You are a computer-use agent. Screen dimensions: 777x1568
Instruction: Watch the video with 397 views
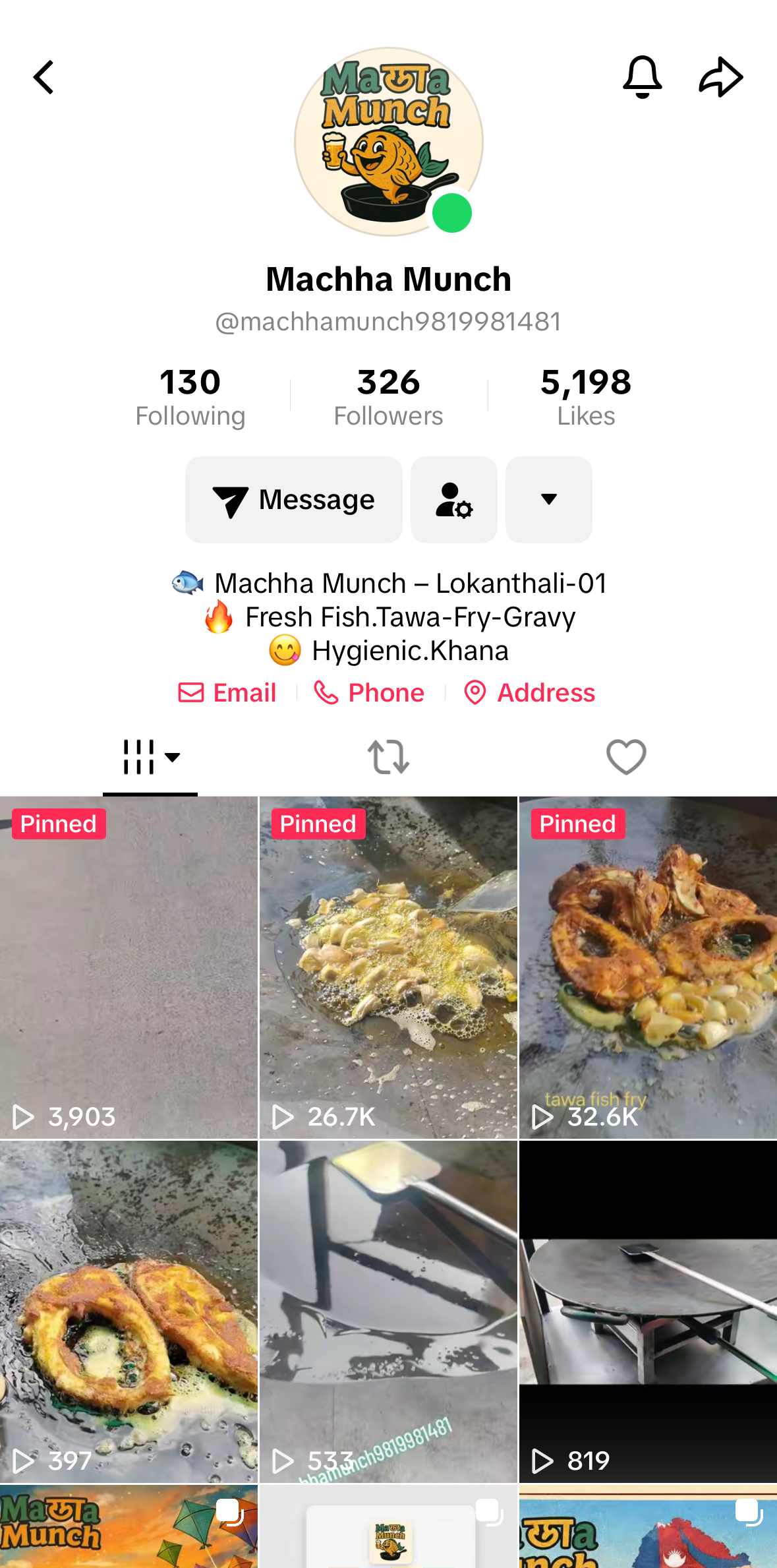click(x=129, y=1311)
